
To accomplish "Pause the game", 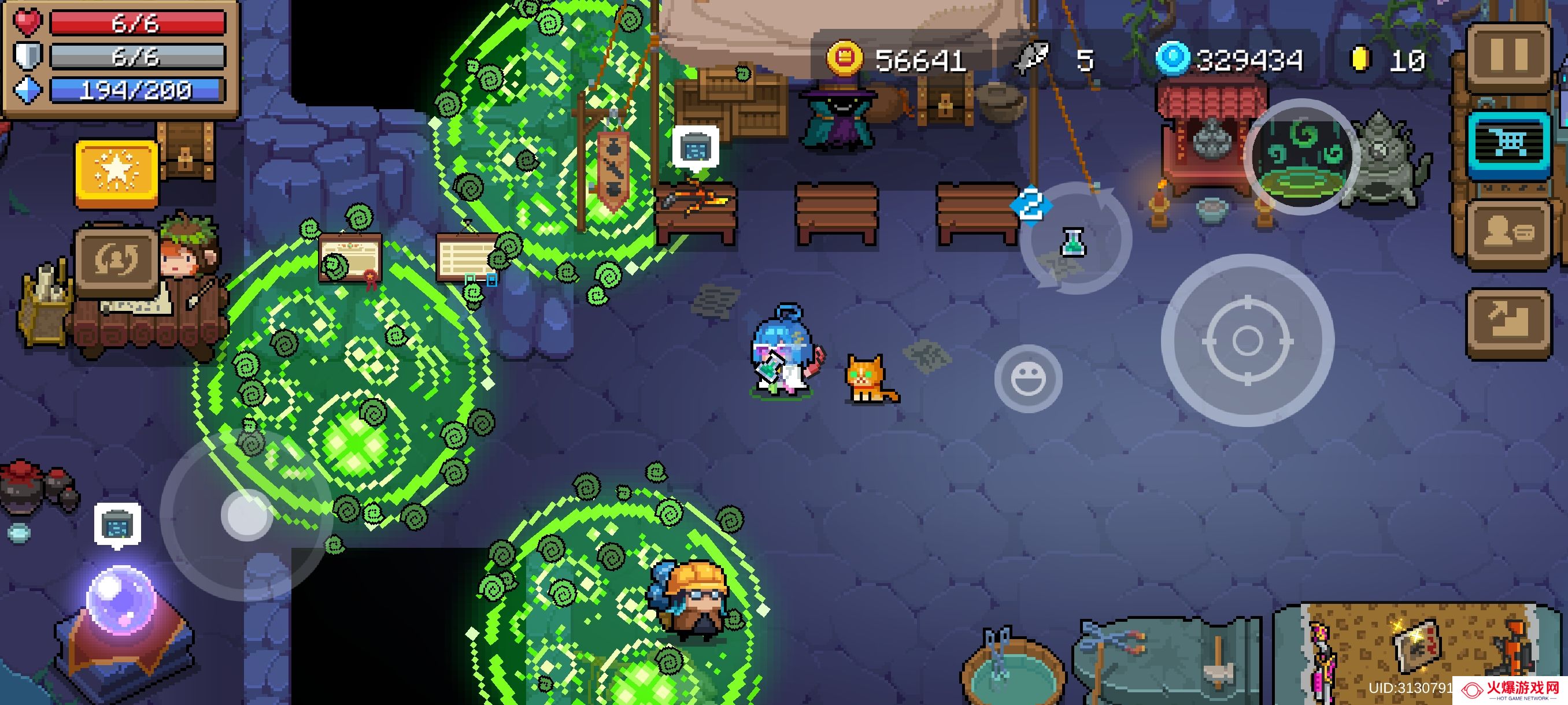I will tap(1508, 56).
